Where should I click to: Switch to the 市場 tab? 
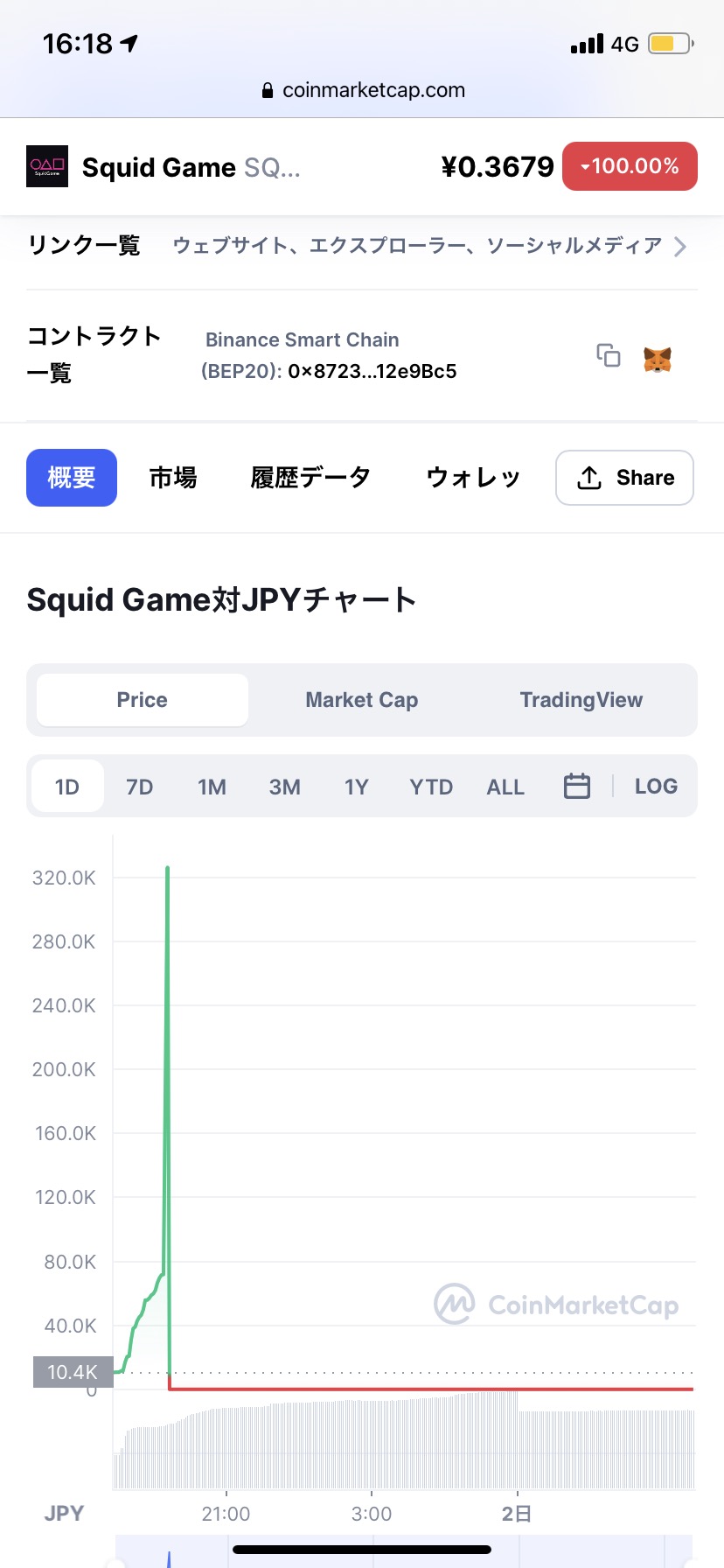173,478
